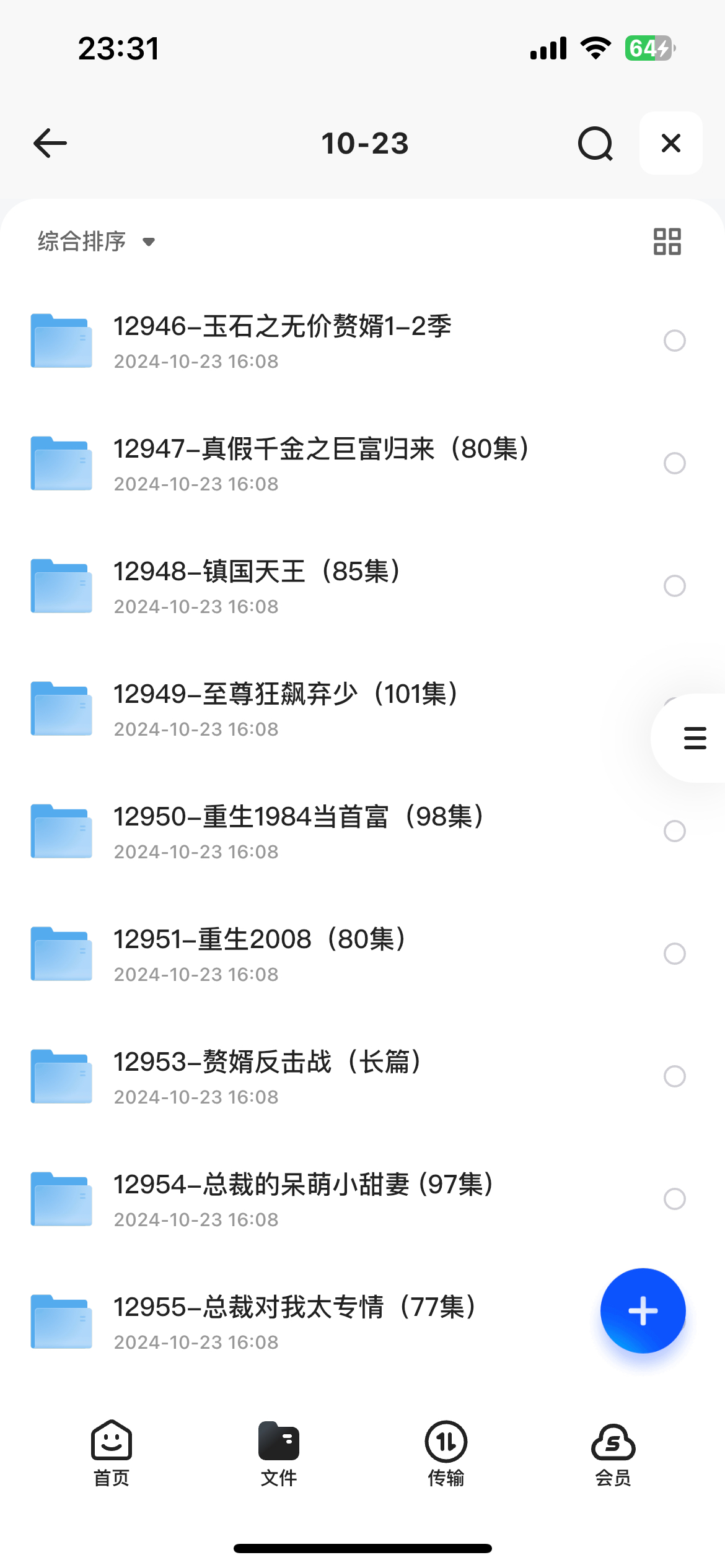Select the checkbox for 12947-真假千金之巨富归来
This screenshot has height=1568, width=725.
click(674, 463)
